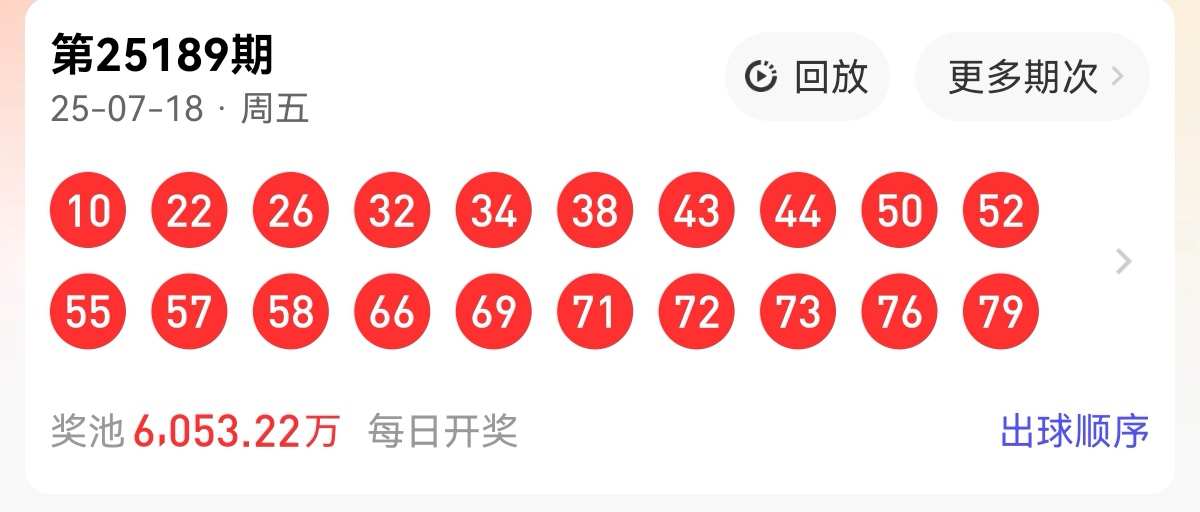The width and height of the screenshot is (1200, 512).
Task: Open 更多期次 for more draws
Action: (x=1032, y=77)
